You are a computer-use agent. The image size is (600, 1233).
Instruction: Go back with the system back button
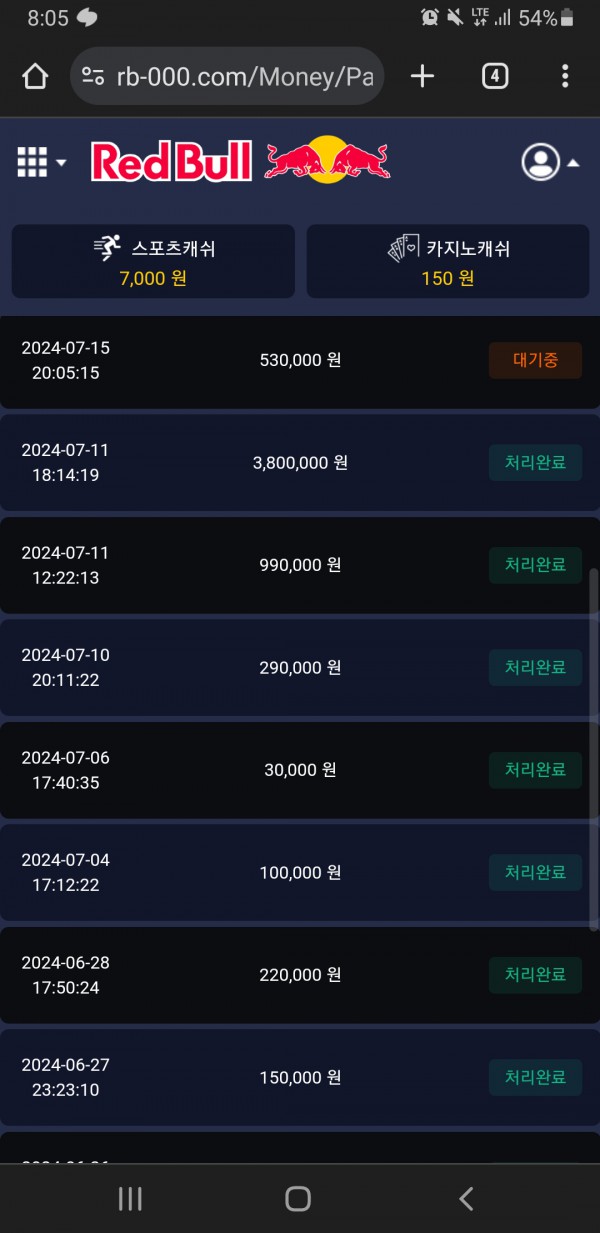[466, 1198]
